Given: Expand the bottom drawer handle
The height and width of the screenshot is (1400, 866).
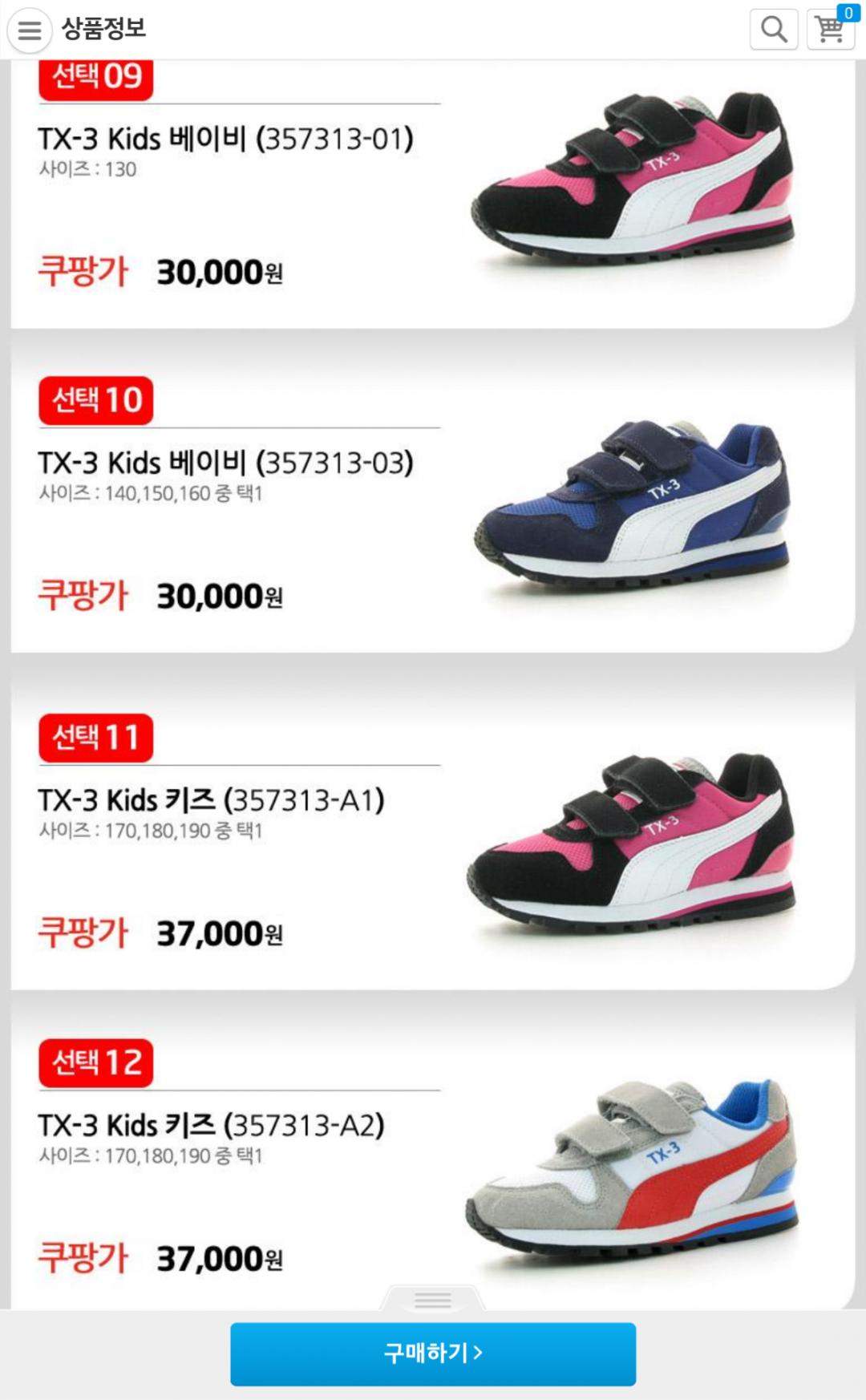Looking at the screenshot, I should [433, 1299].
